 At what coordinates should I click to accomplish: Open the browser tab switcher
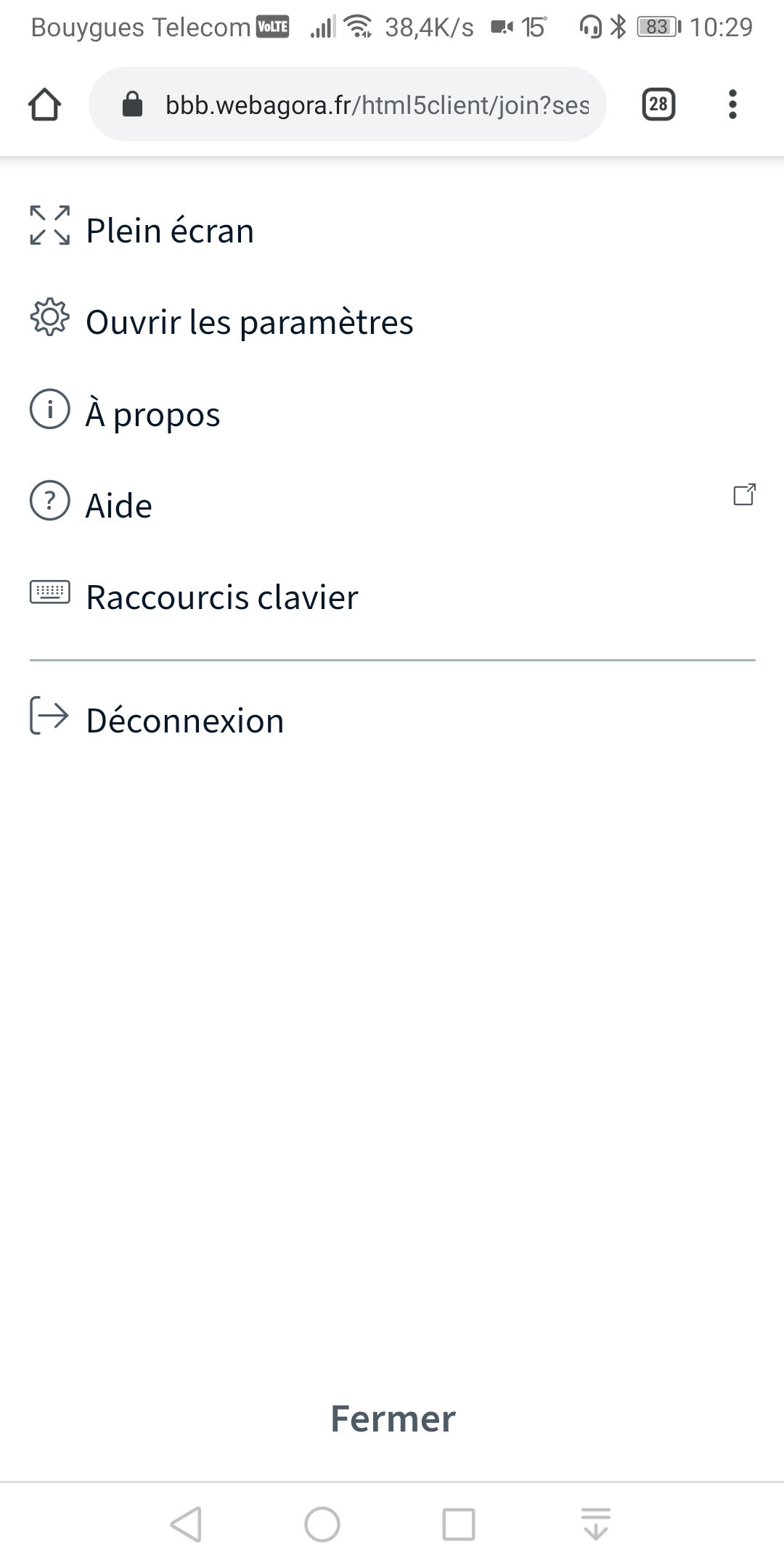658,105
